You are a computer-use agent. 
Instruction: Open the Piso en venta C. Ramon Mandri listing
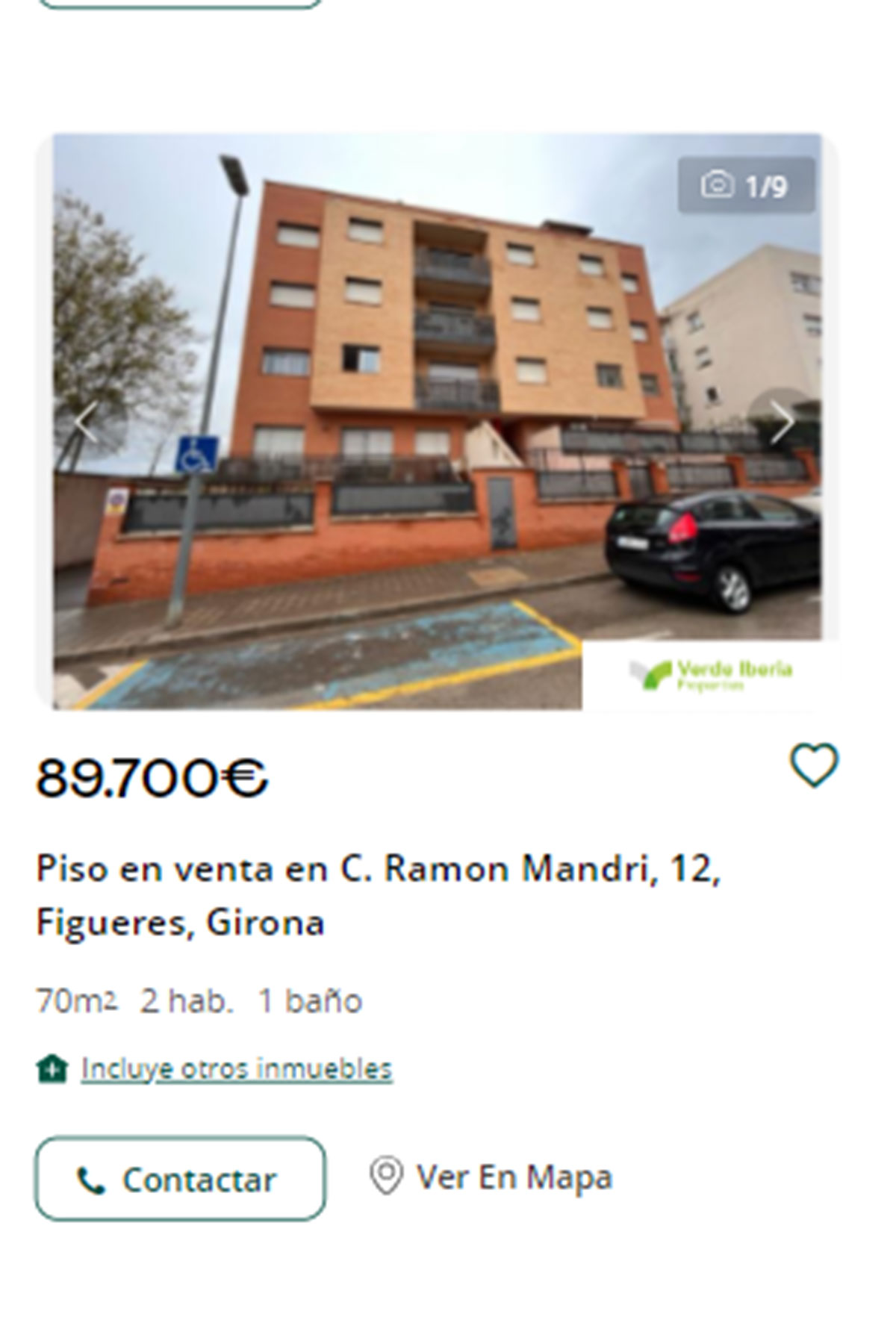(378, 894)
